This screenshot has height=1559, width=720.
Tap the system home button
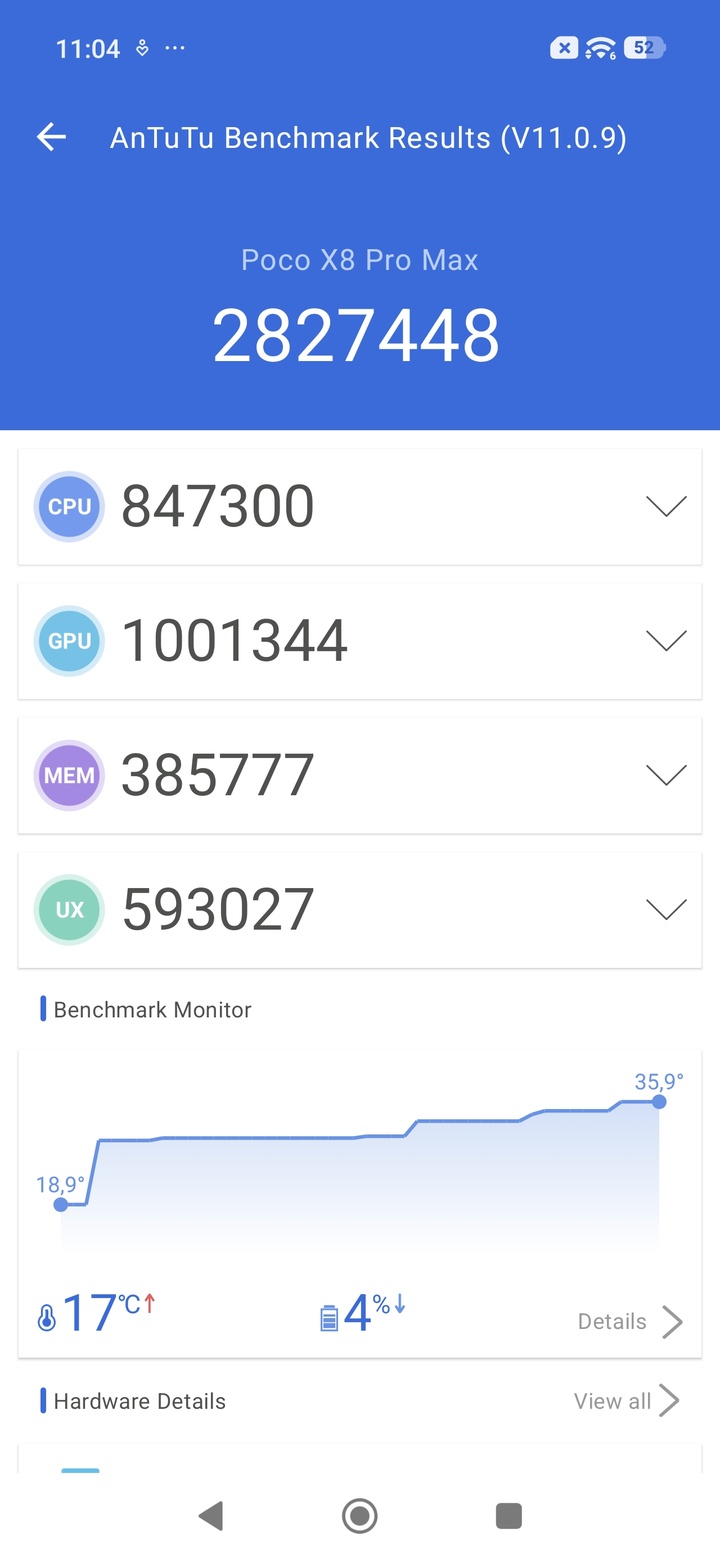pyautogui.click(x=359, y=1516)
